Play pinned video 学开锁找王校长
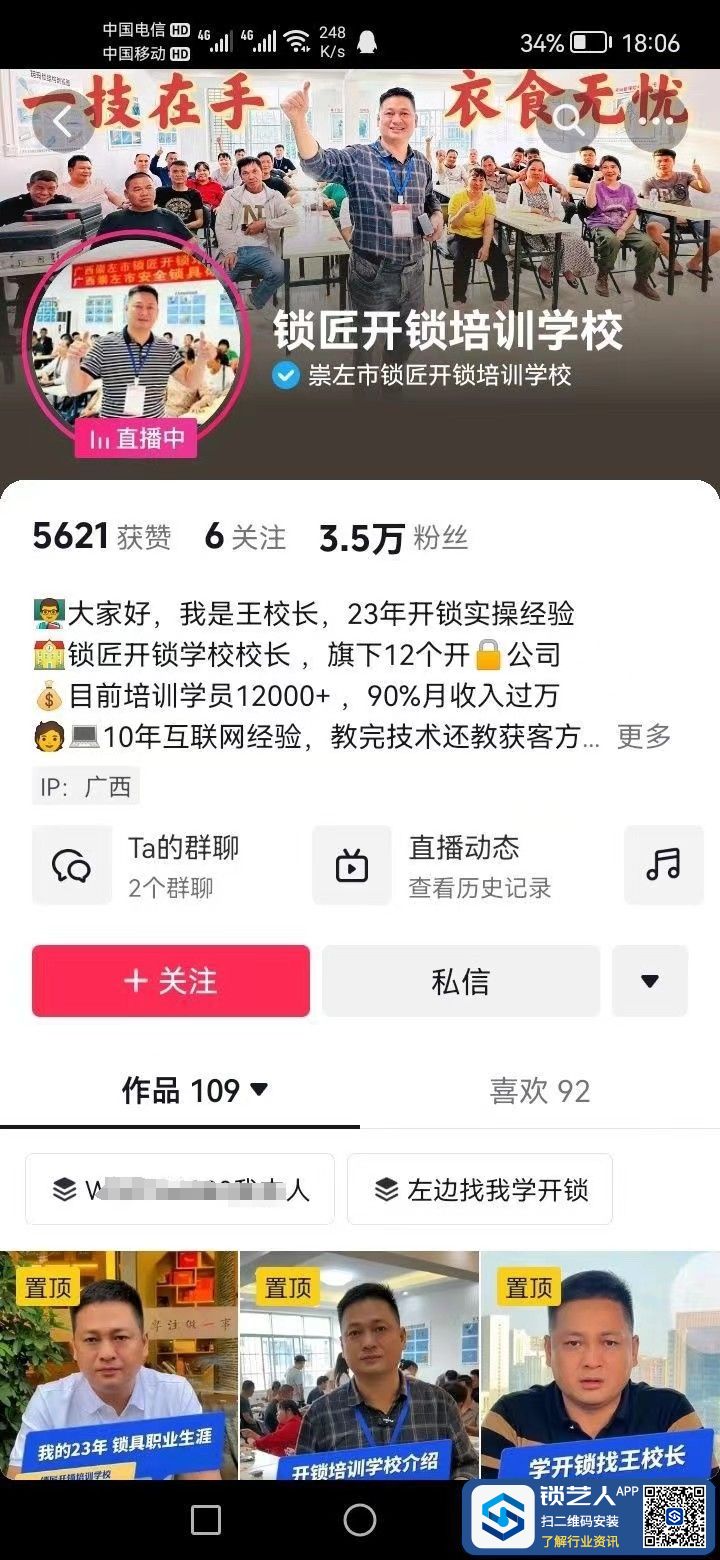Viewport: 720px width, 1560px height. (600, 1370)
